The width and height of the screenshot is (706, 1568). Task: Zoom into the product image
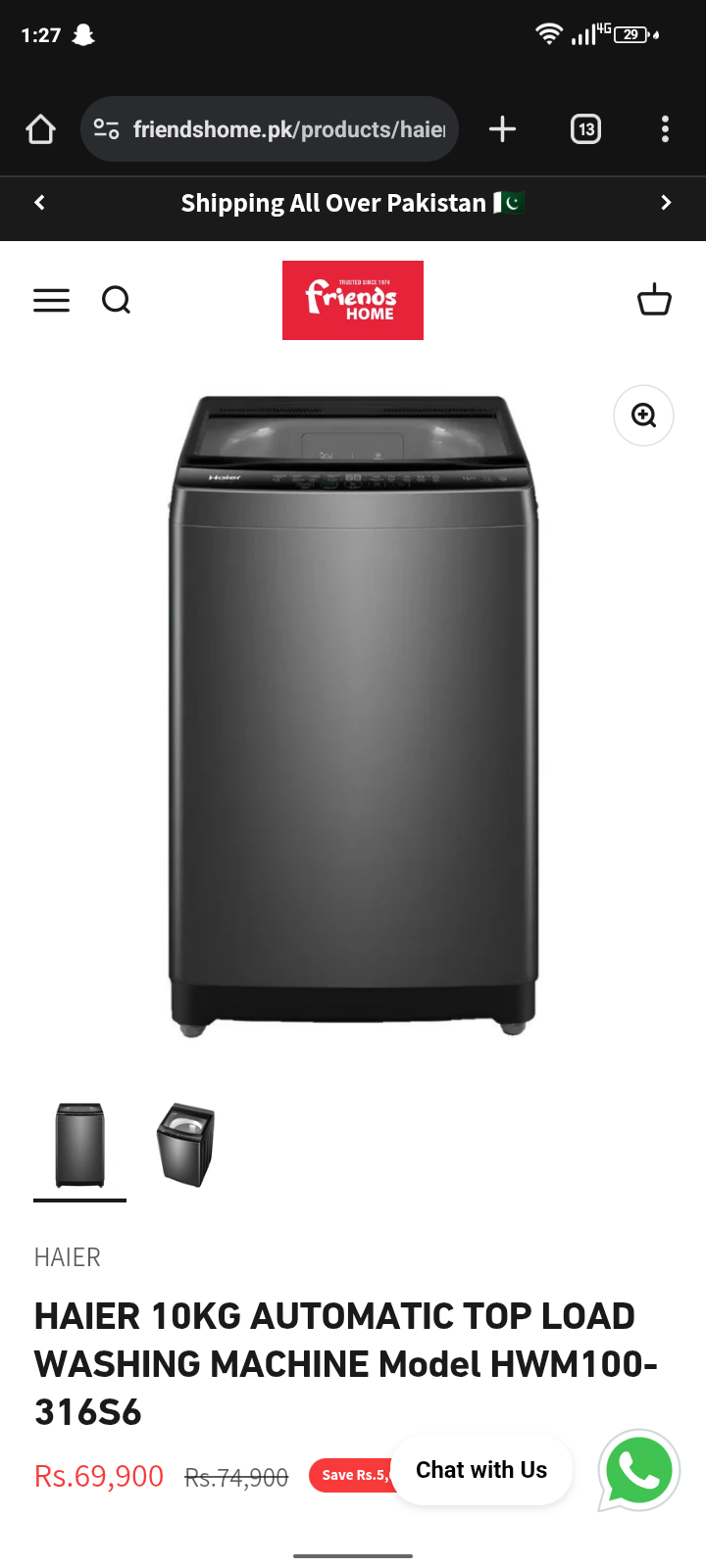[x=643, y=416]
